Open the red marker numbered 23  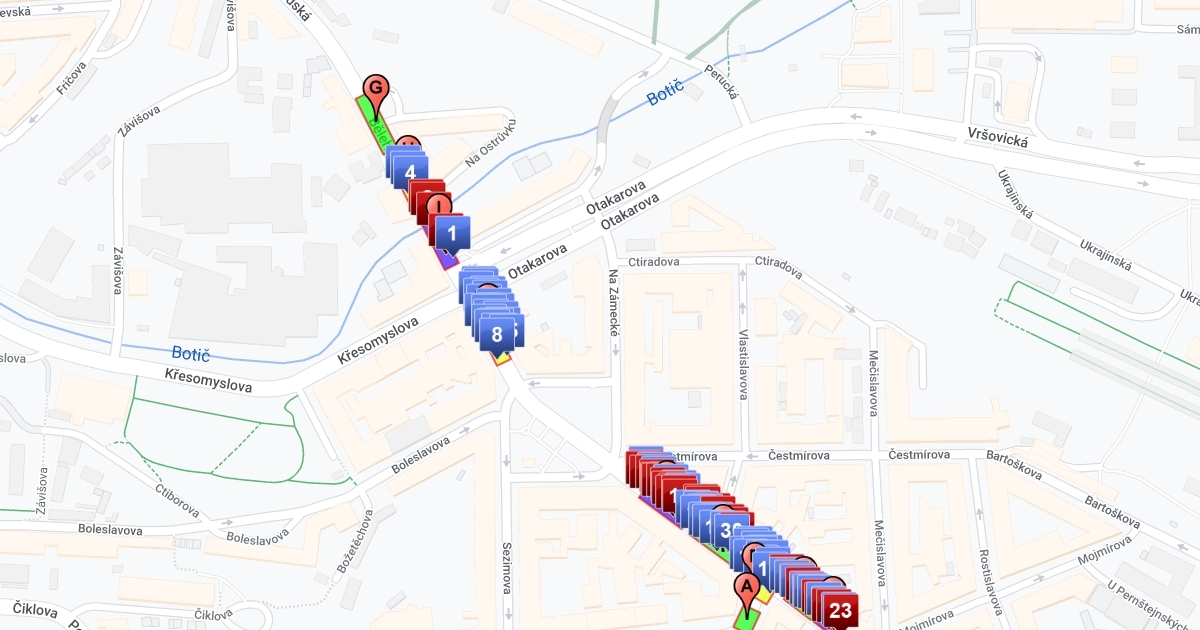pyautogui.click(x=839, y=609)
